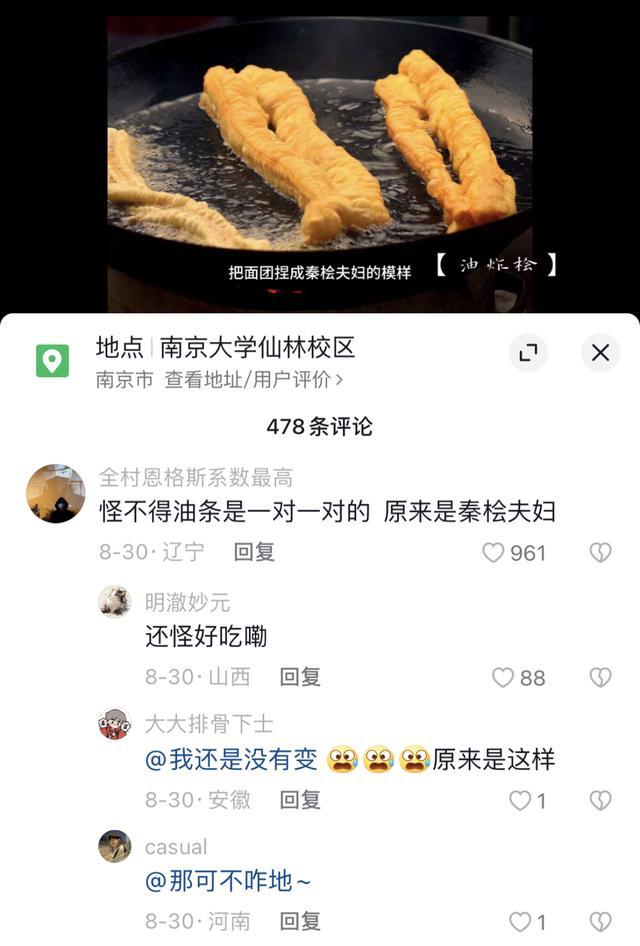Open 全村恩格斯系数最高's profile avatar
The width and height of the screenshot is (640, 946).
click(x=55, y=493)
